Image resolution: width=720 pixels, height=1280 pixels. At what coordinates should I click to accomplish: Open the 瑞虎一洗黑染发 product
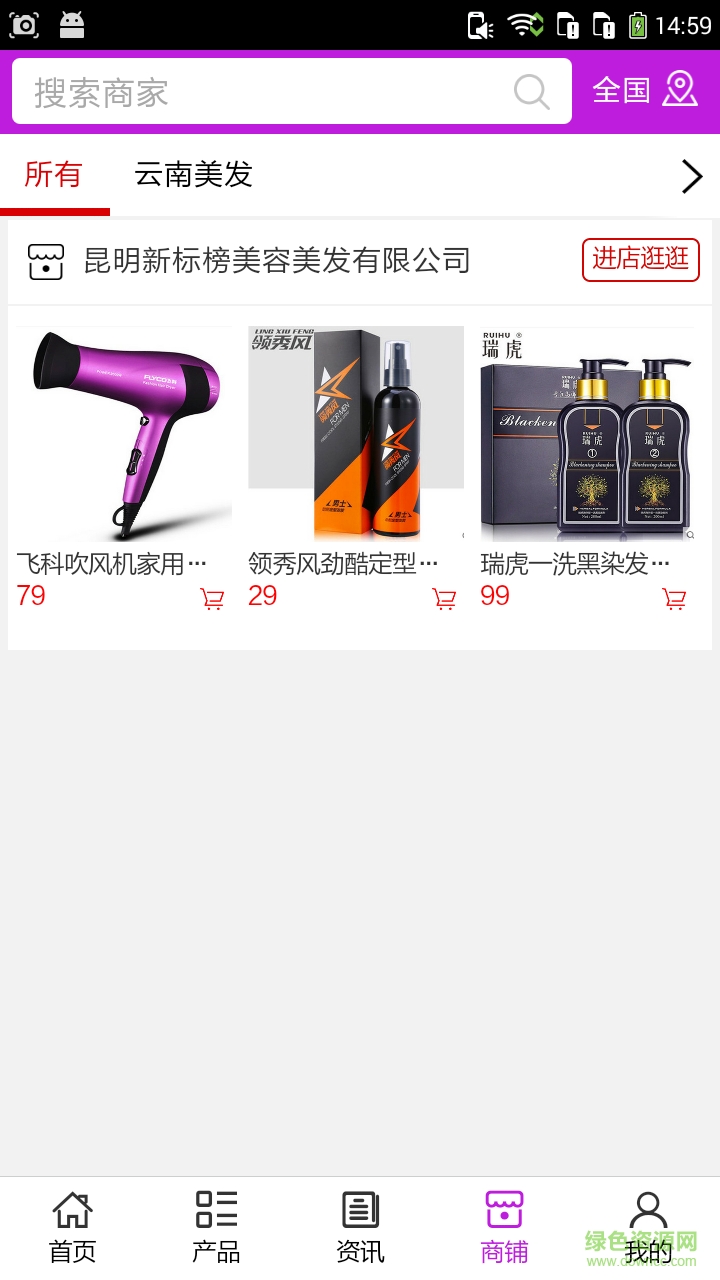[587, 434]
